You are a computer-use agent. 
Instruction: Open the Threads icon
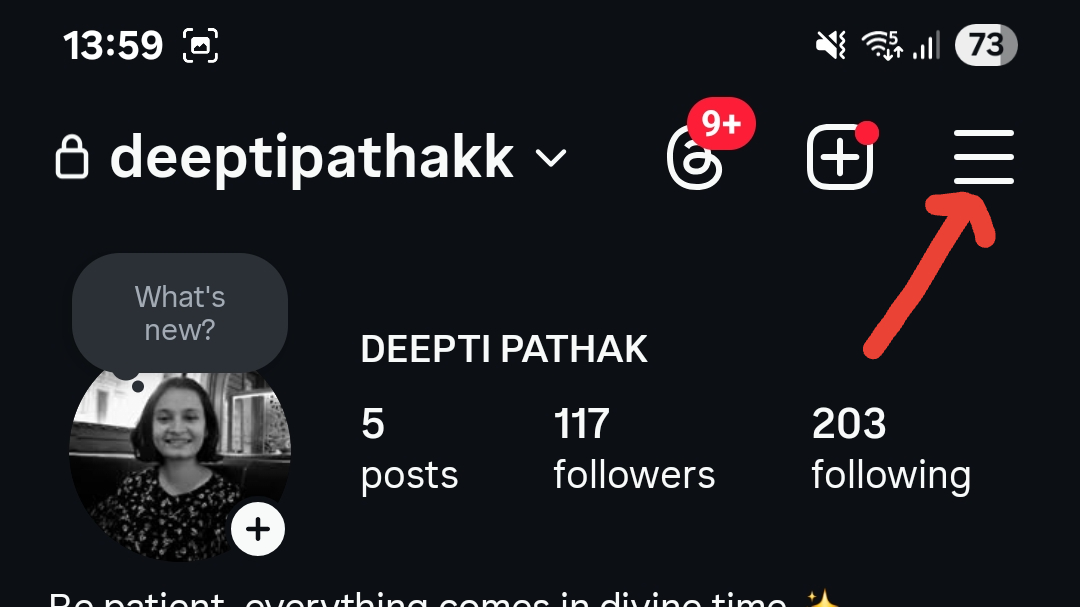[x=695, y=158]
